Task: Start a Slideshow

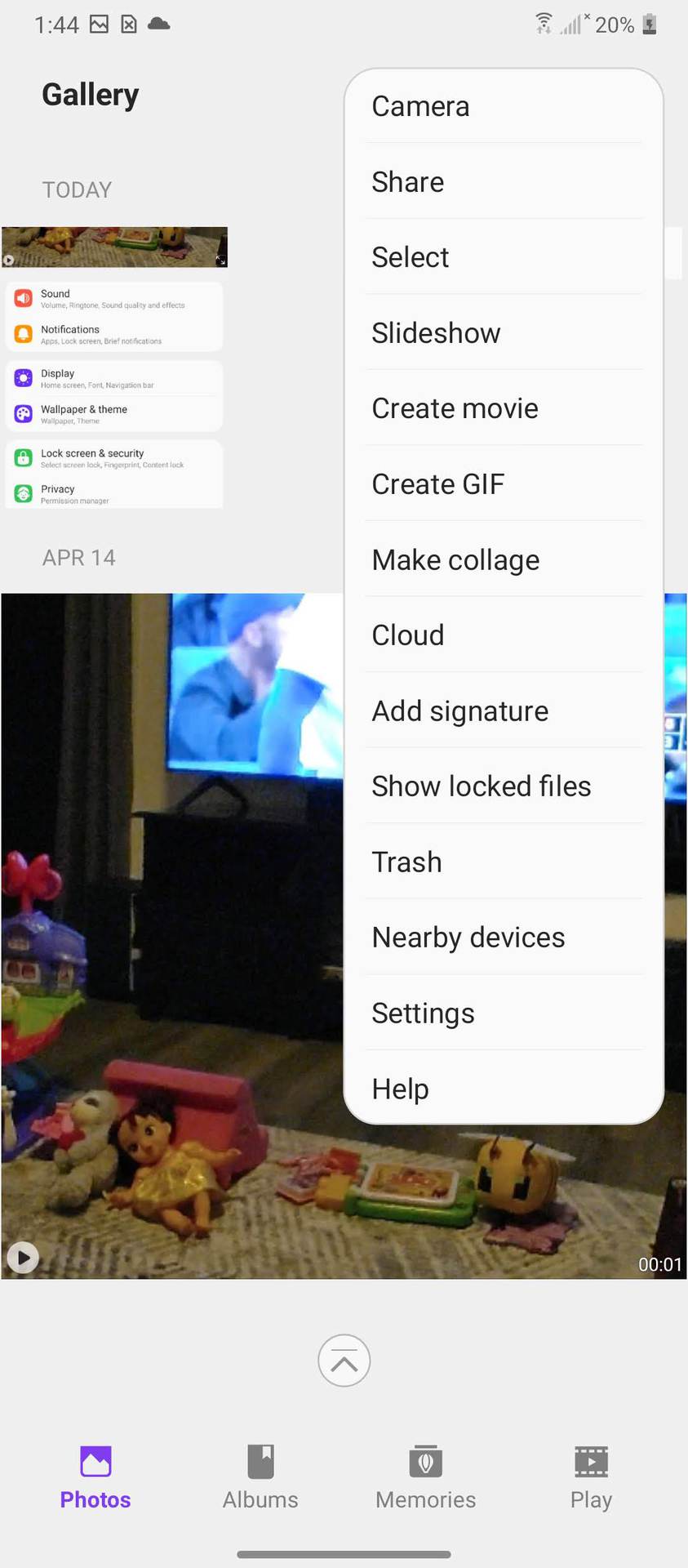Action: pyautogui.click(x=436, y=333)
